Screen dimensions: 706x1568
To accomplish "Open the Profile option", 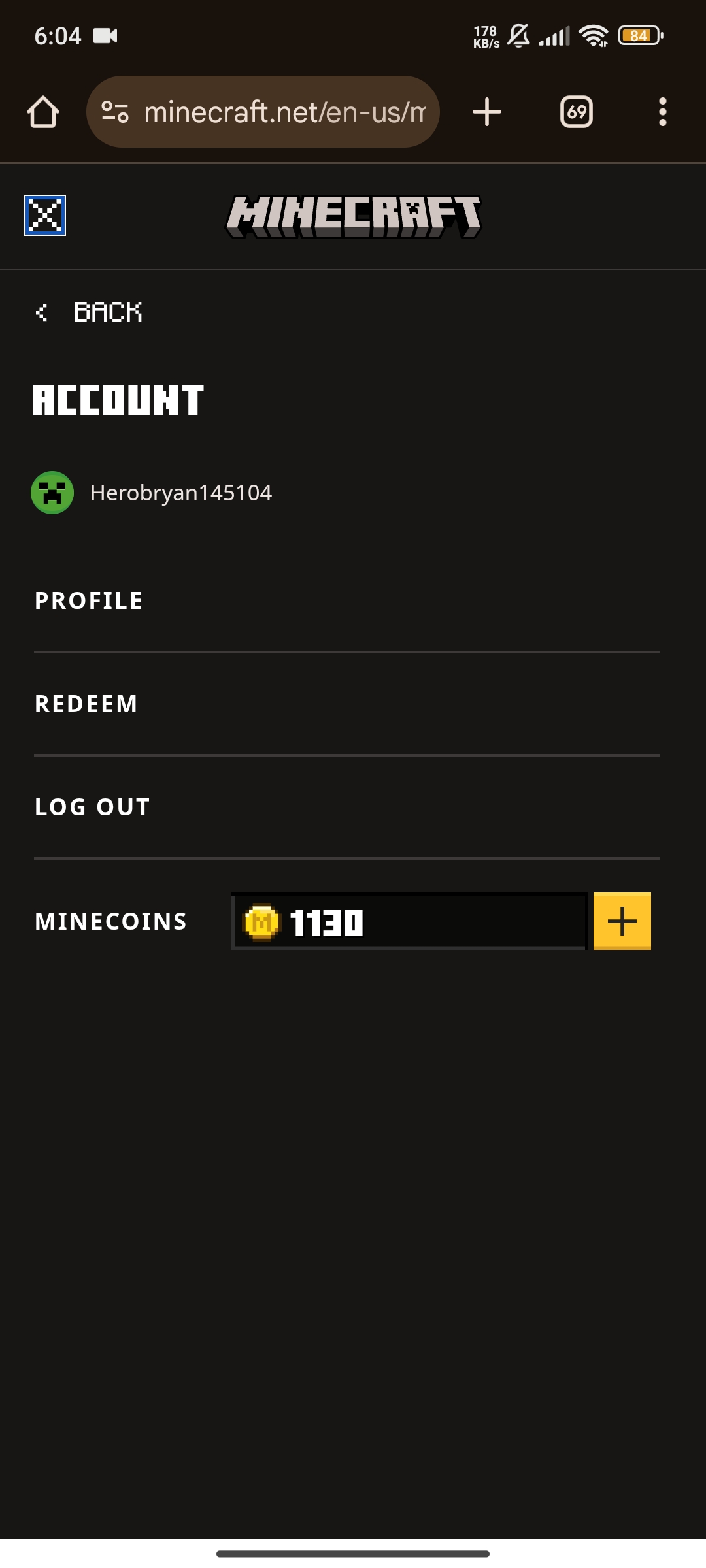I will [x=89, y=601].
